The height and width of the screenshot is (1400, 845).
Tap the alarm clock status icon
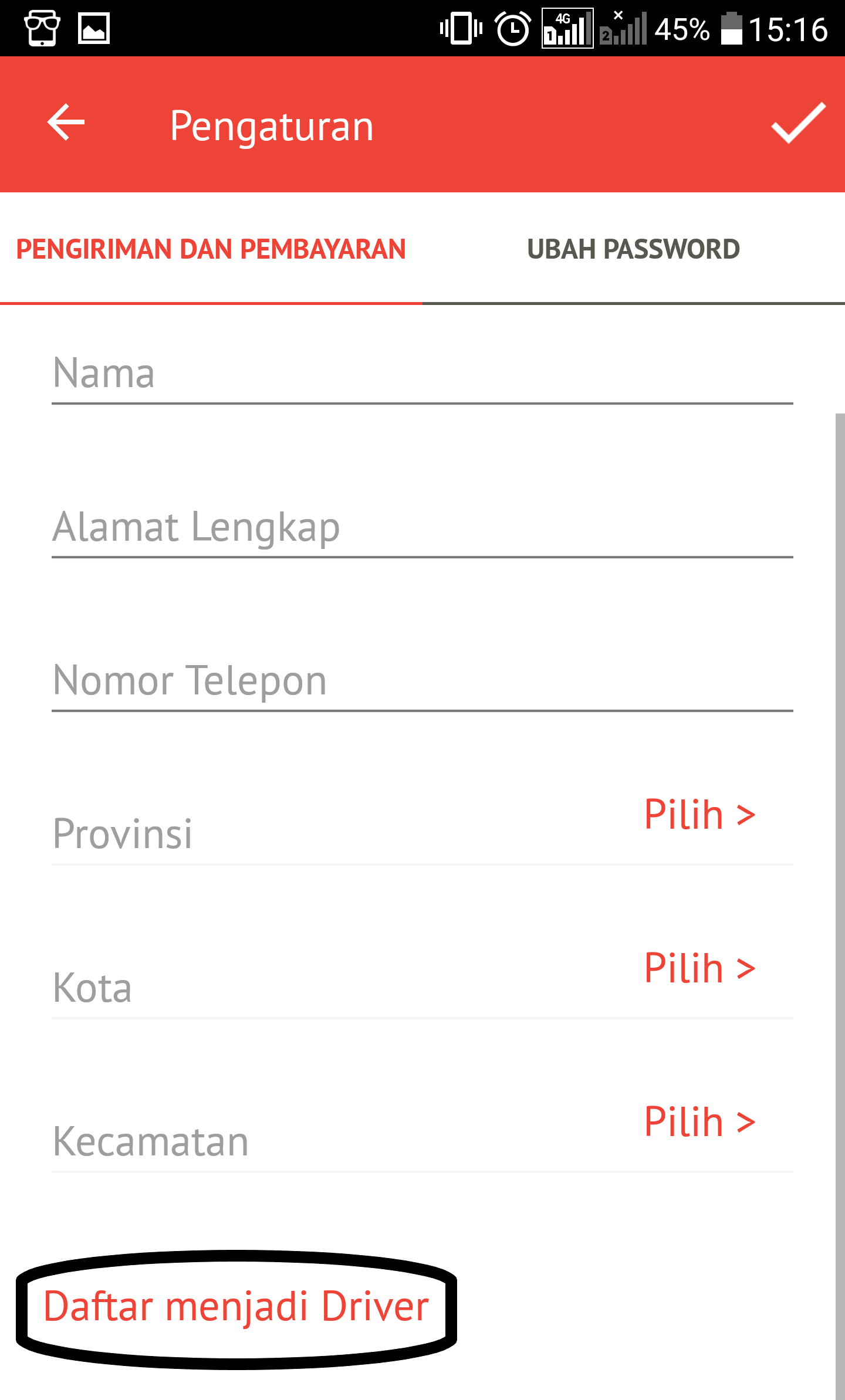[512, 28]
